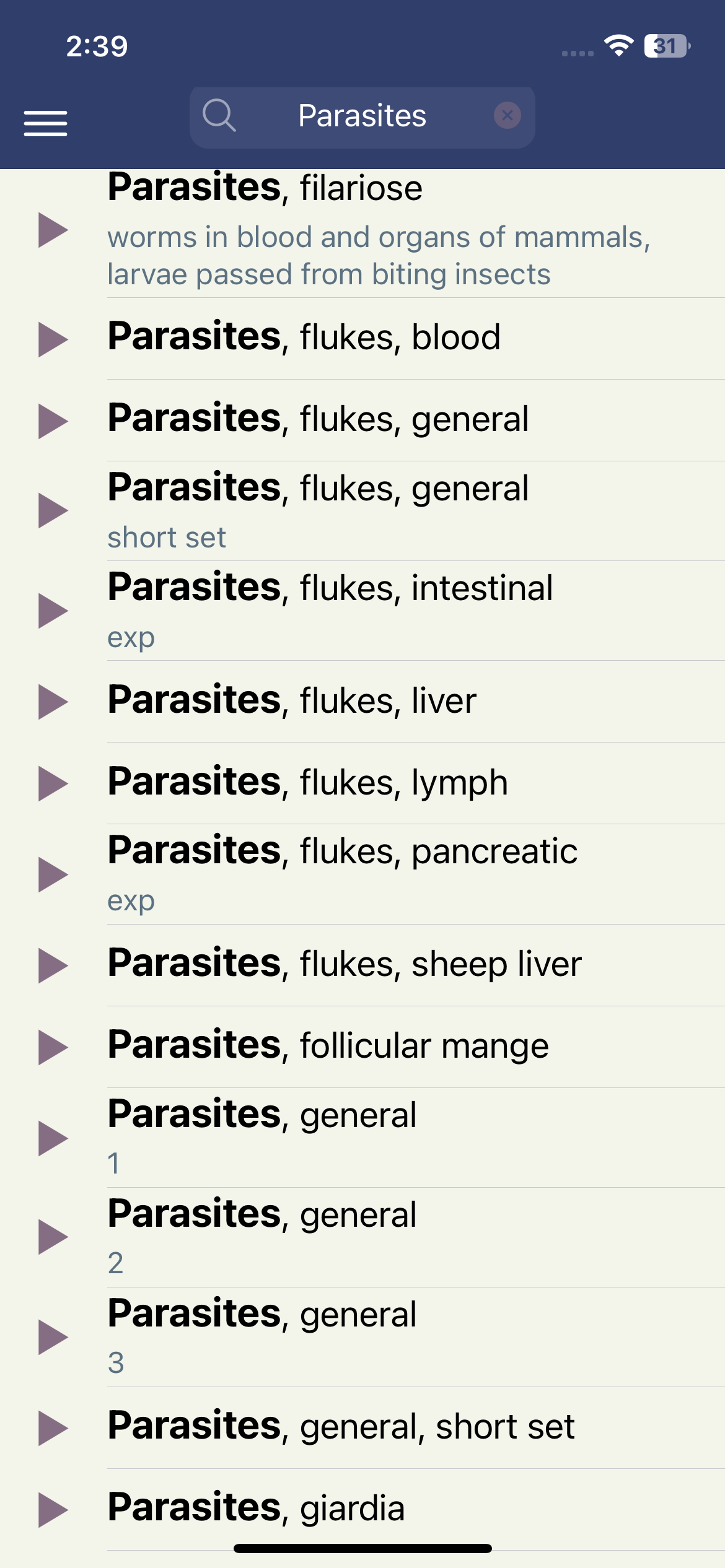Open Parasites, general 3
This screenshot has width=725, height=1568.
point(362,1338)
